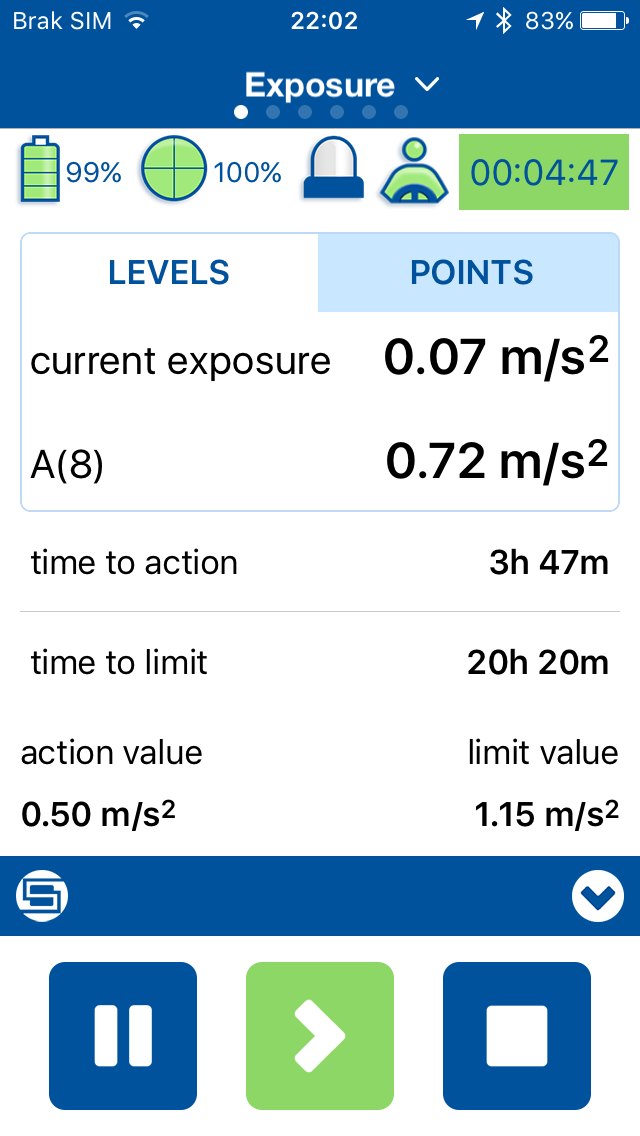
Task: Pause the measurement
Action: pyautogui.click(x=123, y=1035)
